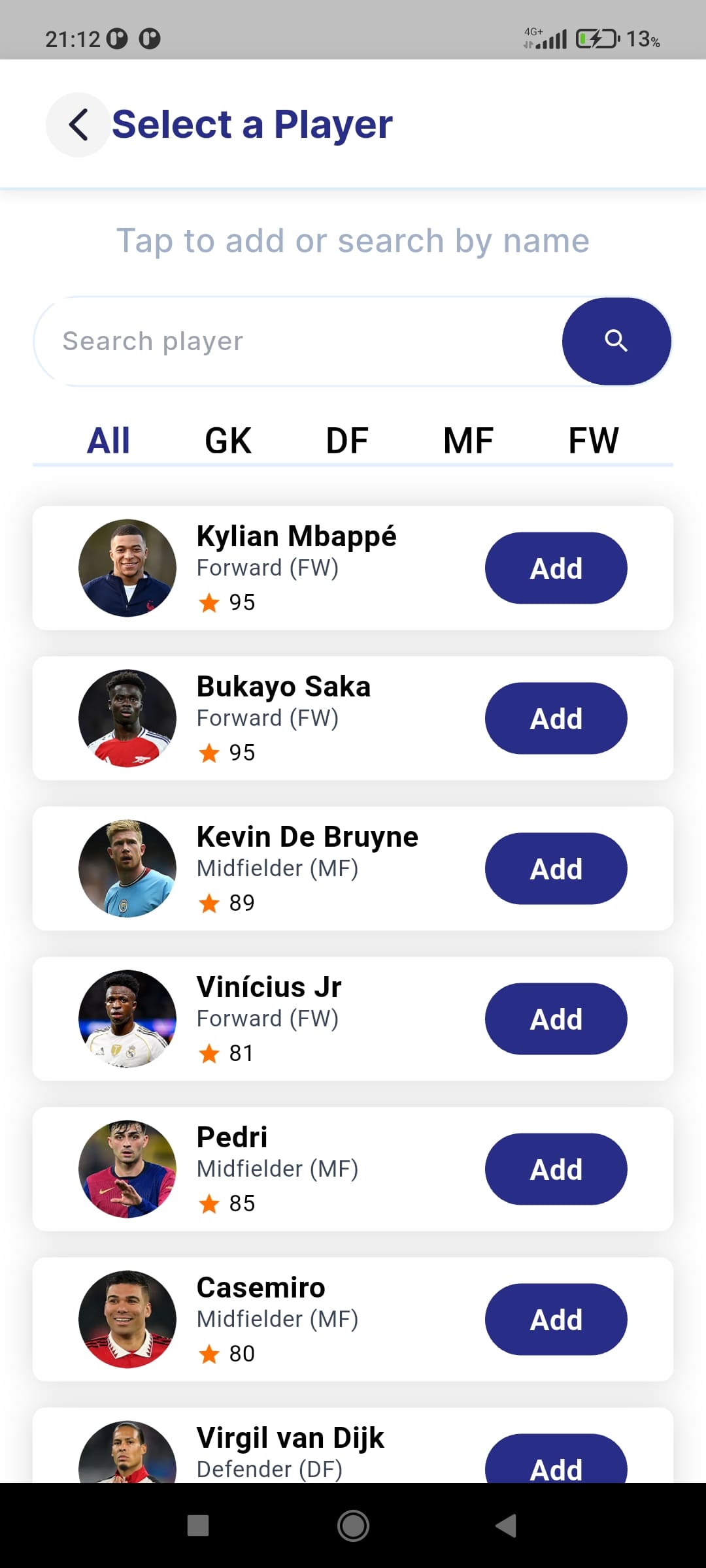
Task: Add Kevin De Bruyne to your squad
Action: point(555,868)
